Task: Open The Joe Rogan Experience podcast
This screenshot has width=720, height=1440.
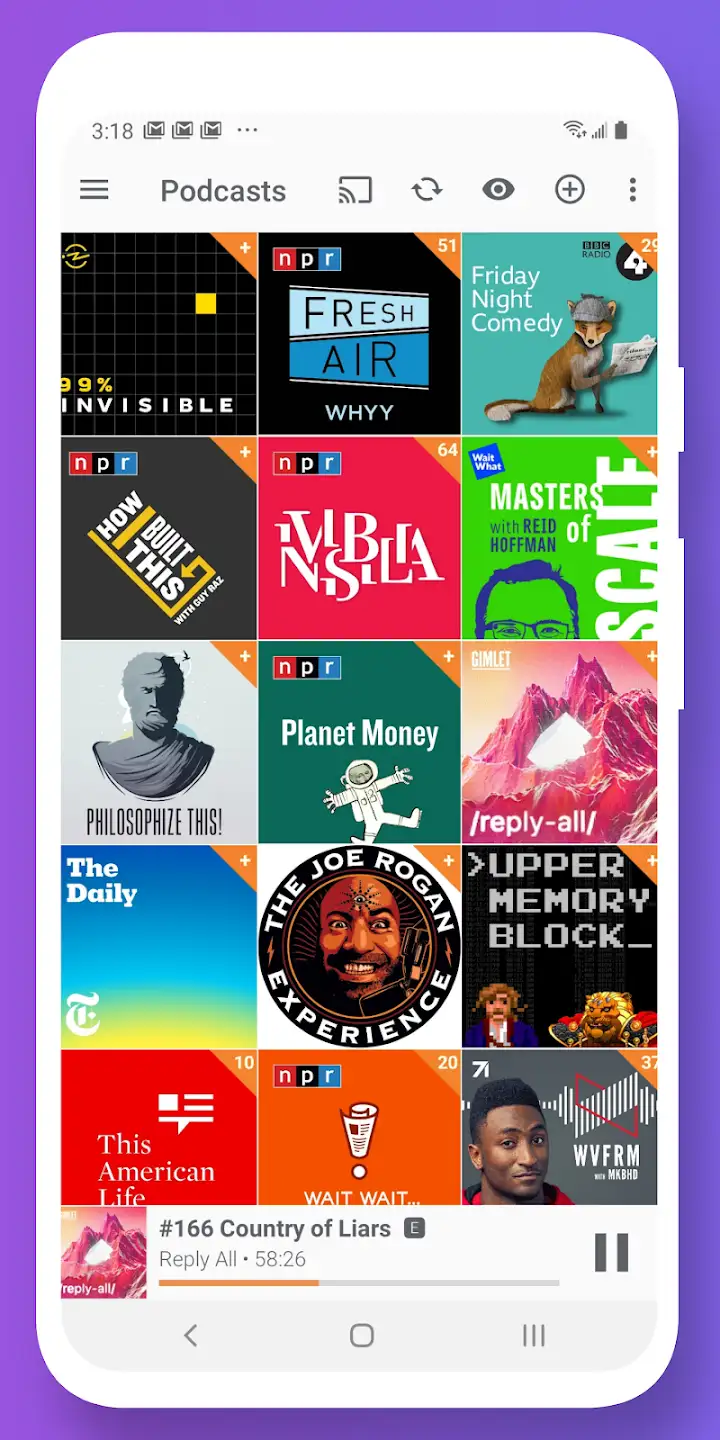Action: (x=359, y=946)
